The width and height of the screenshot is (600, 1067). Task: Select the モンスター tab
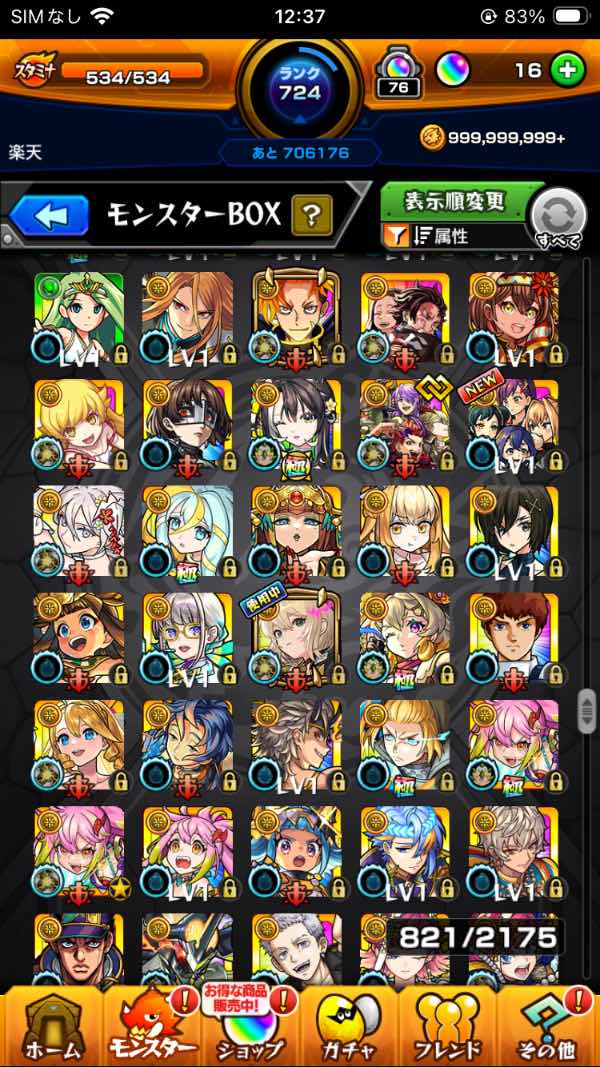(152, 1026)
